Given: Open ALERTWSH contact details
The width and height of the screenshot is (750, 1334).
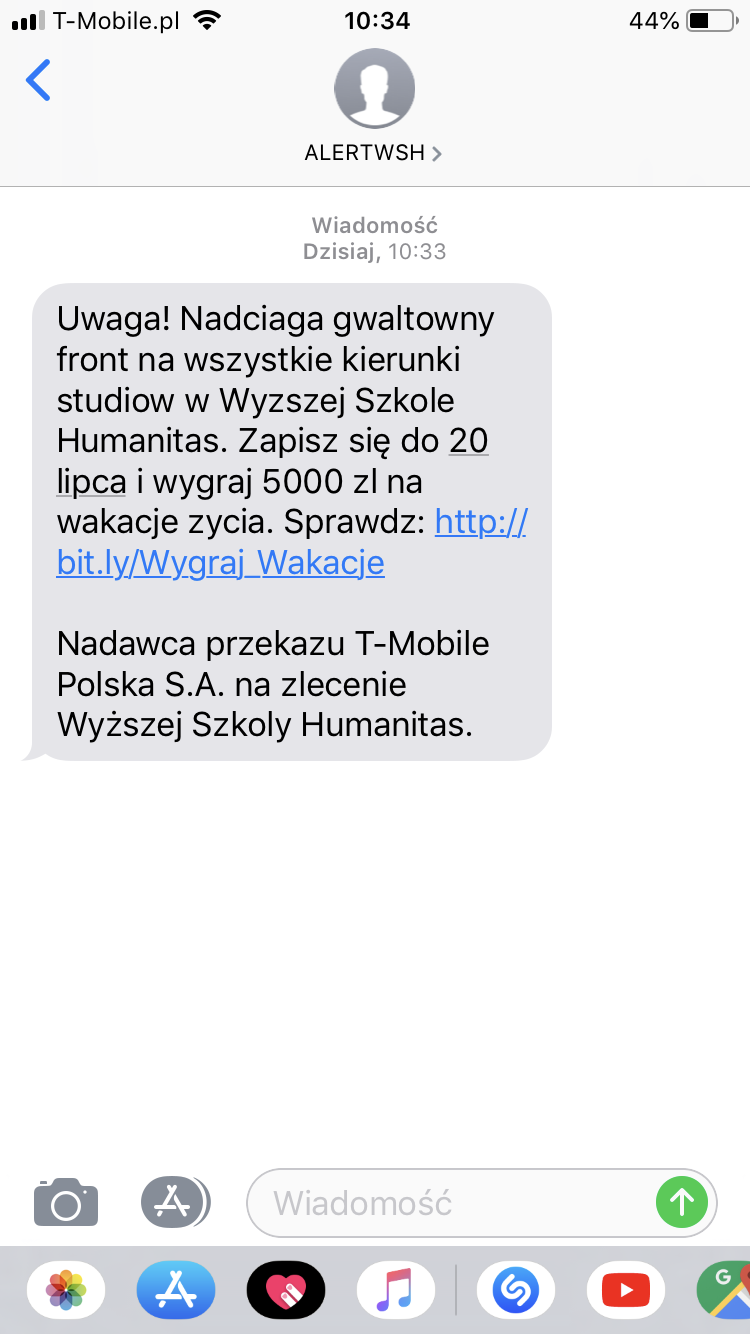Looking at the screenshot, I should point(374,152).
